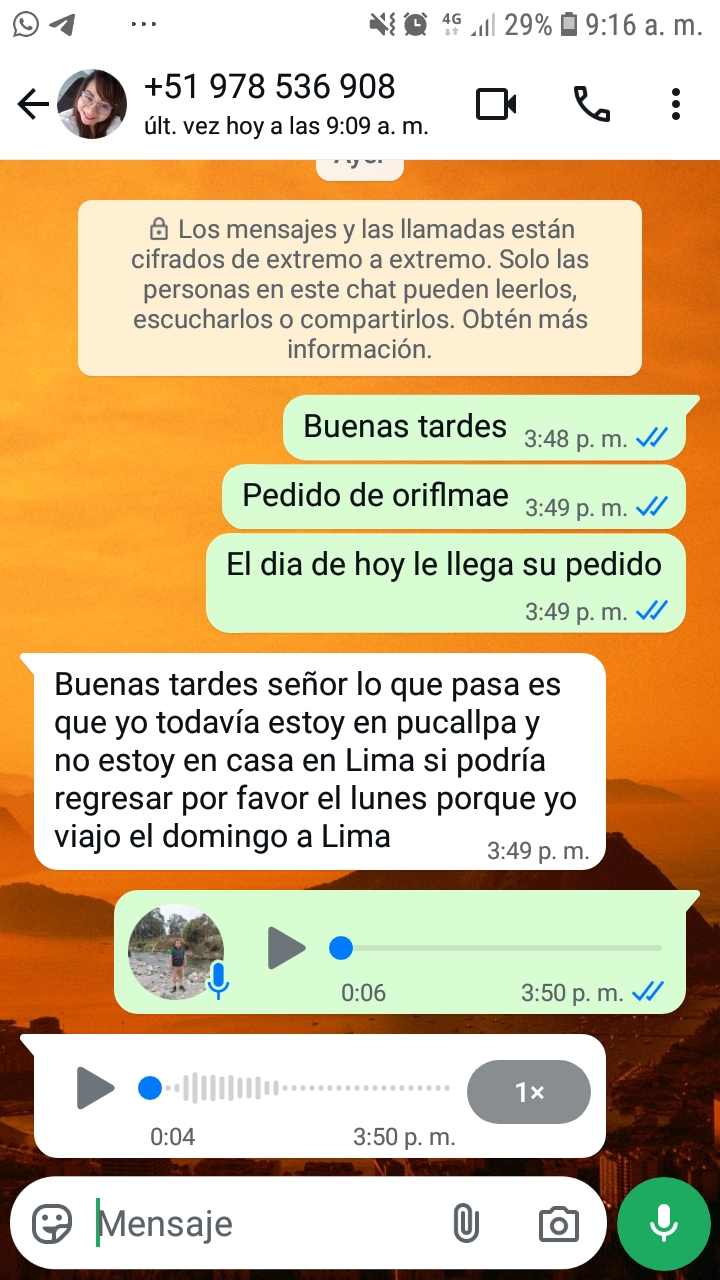Open the camera to send a photo
Image resolution: width=720 pixels, height=1280 pixels.
[558, 1223]
